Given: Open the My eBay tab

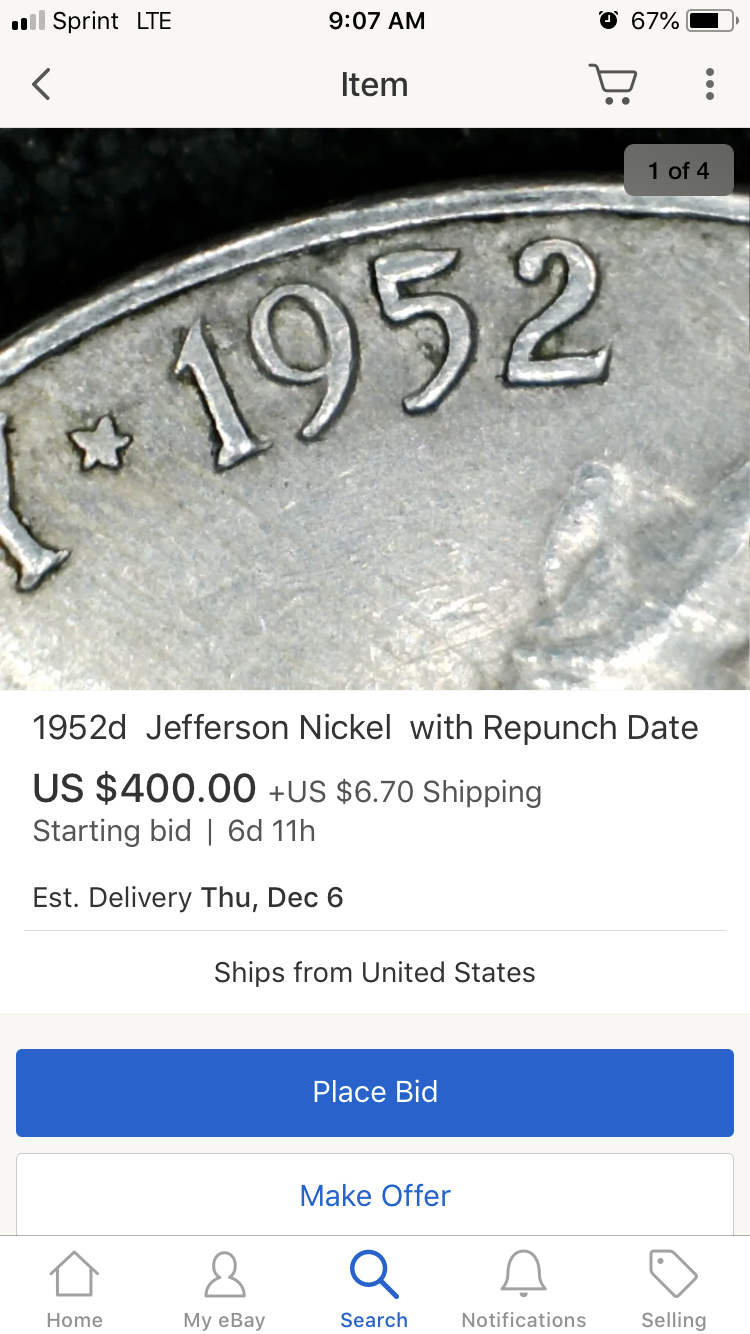Looking at the screenshot, I should tap(224, 1289).
